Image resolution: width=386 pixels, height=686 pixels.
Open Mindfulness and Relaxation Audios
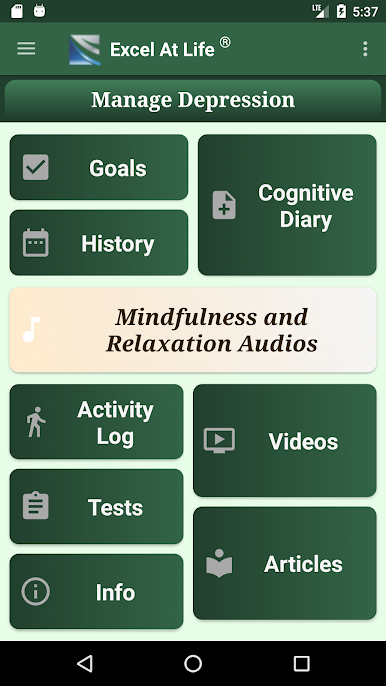pyautogui.click(x=193, y=330)
